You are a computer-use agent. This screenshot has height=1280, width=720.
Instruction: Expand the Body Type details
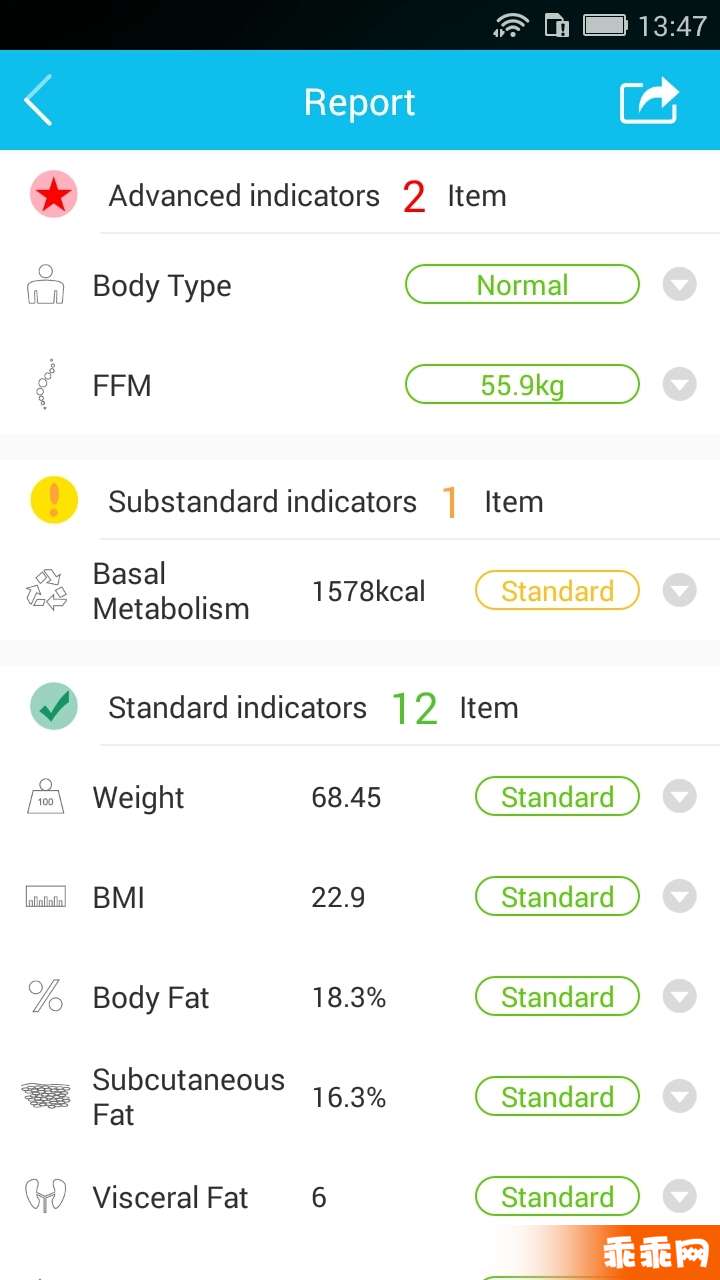tap(680, 285)
